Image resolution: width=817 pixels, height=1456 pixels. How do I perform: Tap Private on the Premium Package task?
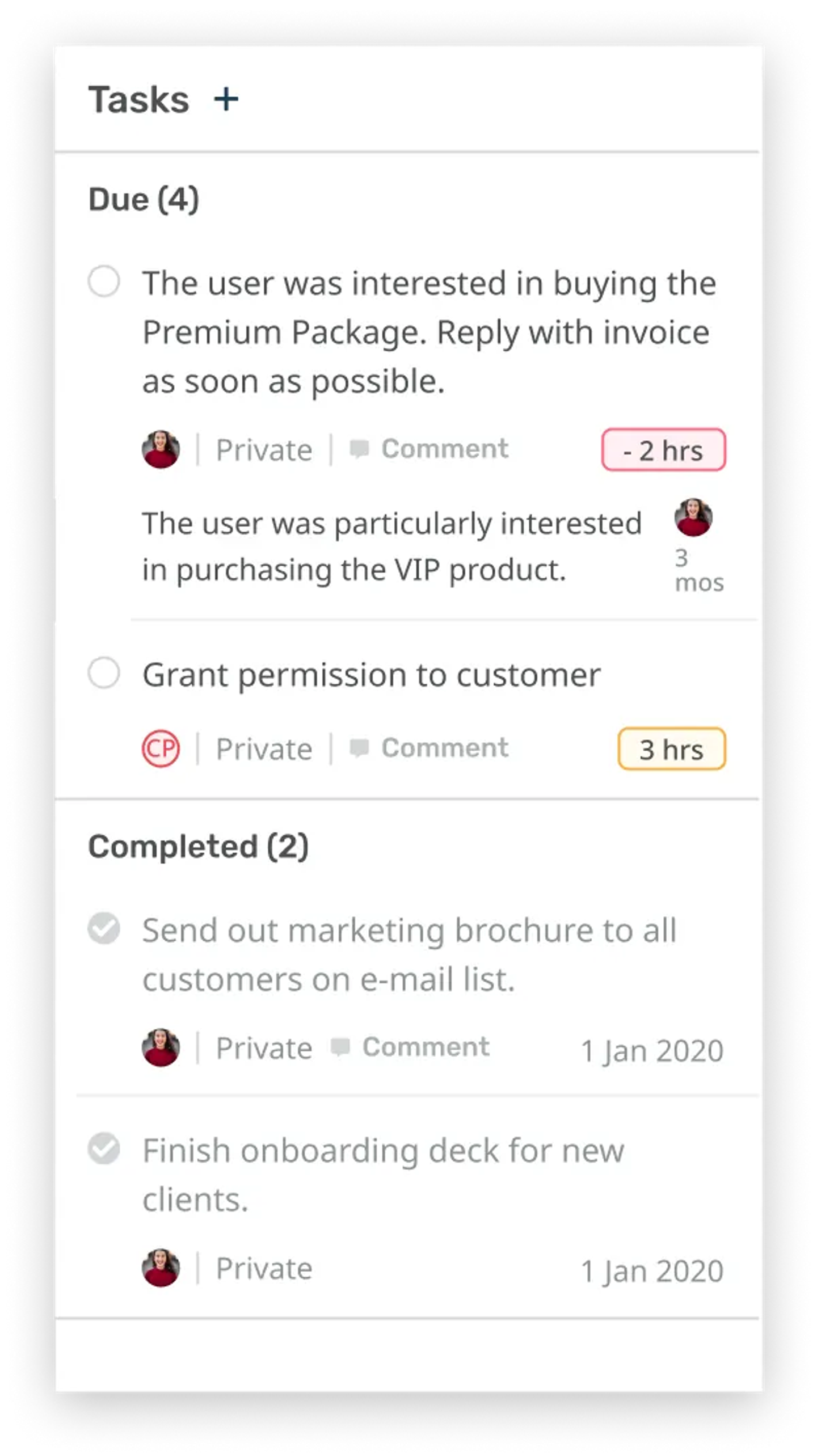pos(264,450)
